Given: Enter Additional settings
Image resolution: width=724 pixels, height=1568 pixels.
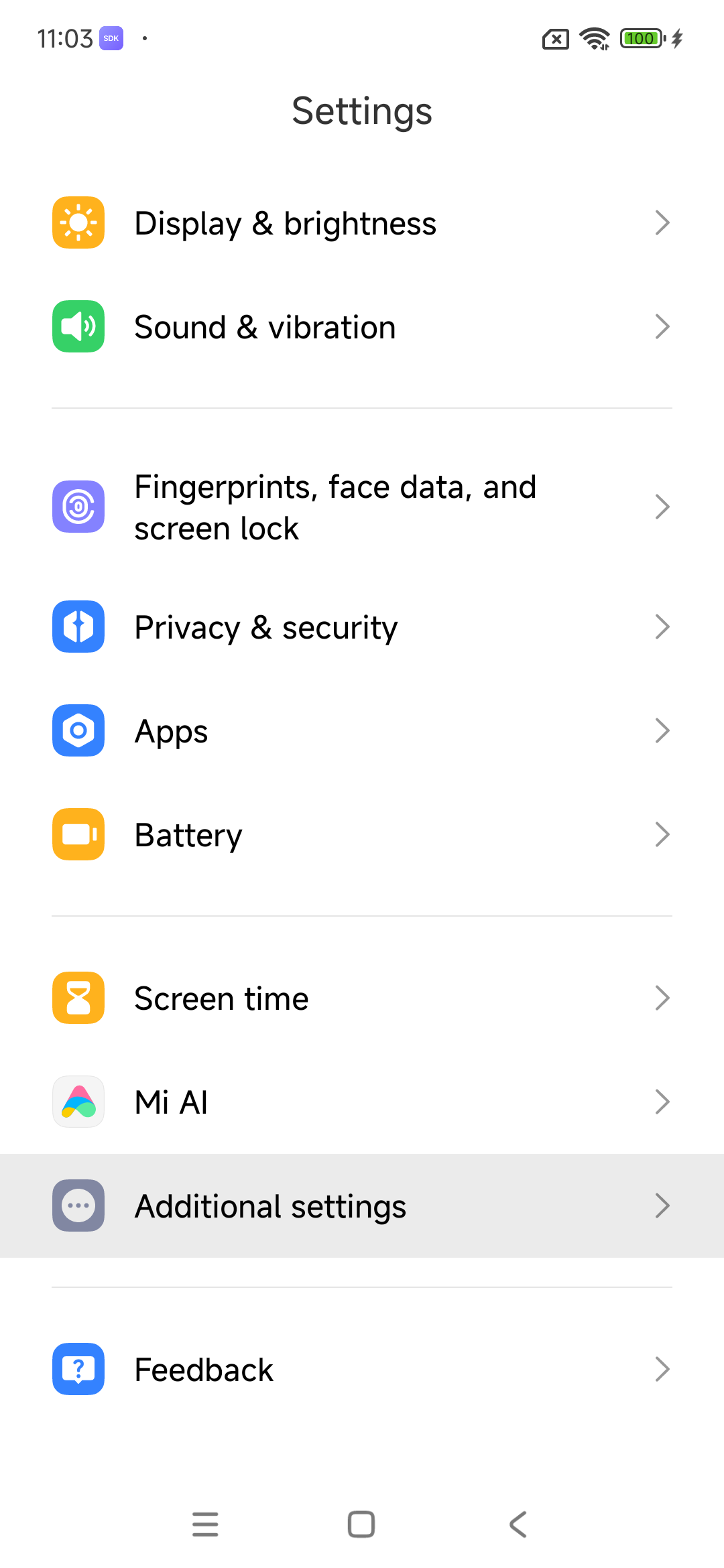Looking at the screenshot, I should [x=362, y=1206].
